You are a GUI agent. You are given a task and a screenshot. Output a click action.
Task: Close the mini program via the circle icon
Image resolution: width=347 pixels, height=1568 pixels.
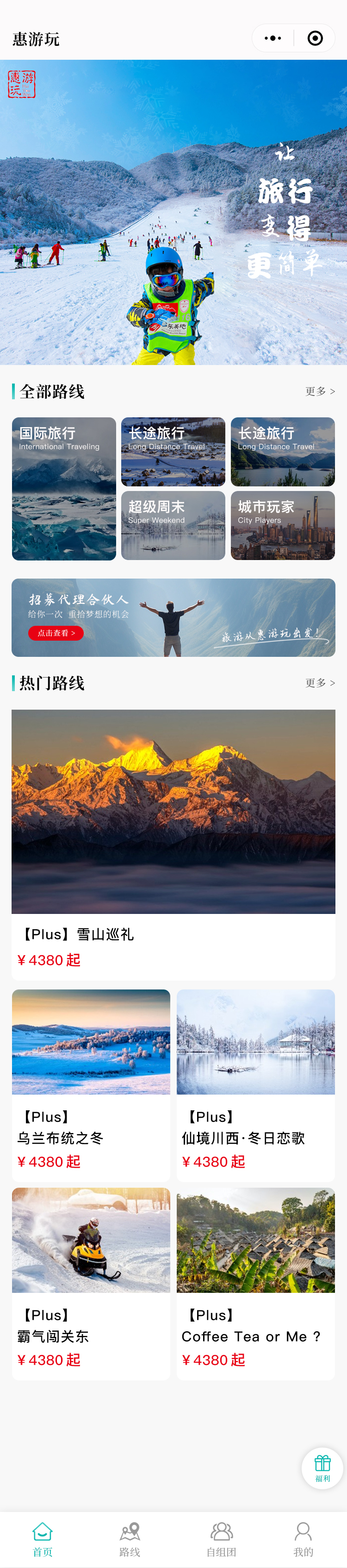click(x=315, y=38)
